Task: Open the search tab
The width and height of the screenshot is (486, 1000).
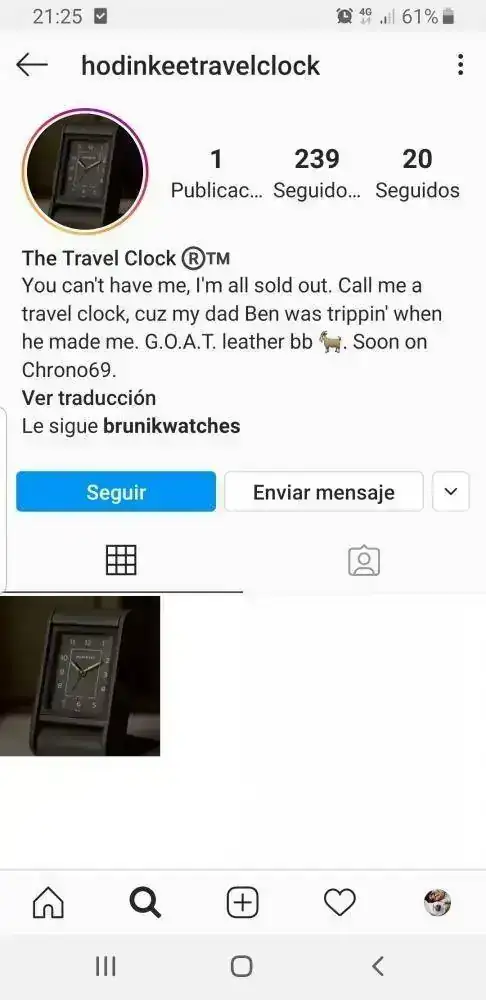Action: pyautogui.click(x=145, y=903)
